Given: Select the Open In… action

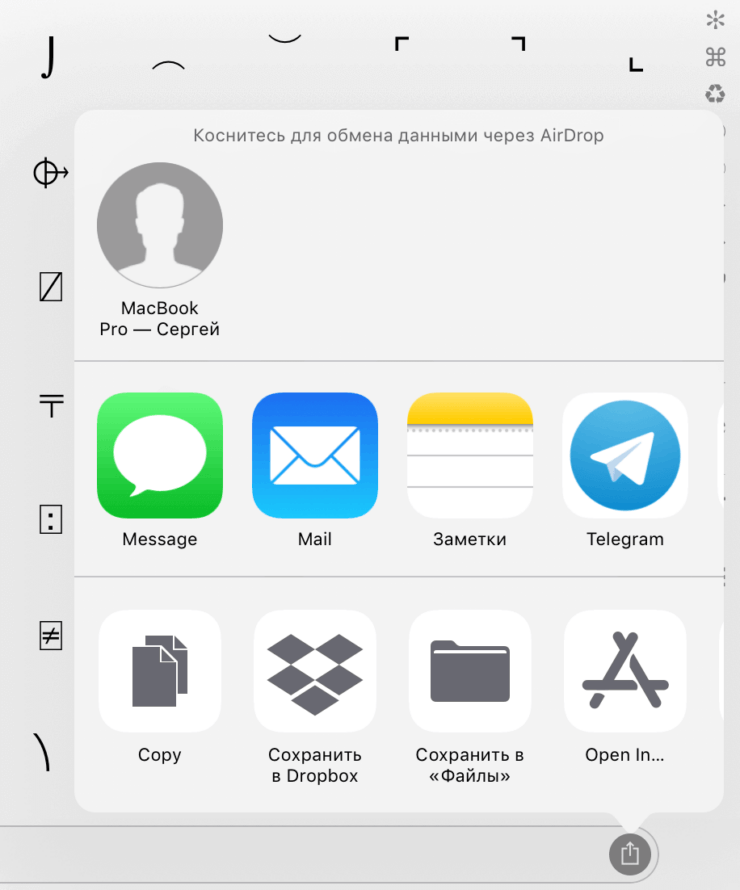Looking at the screenshot, I should 625,671.
